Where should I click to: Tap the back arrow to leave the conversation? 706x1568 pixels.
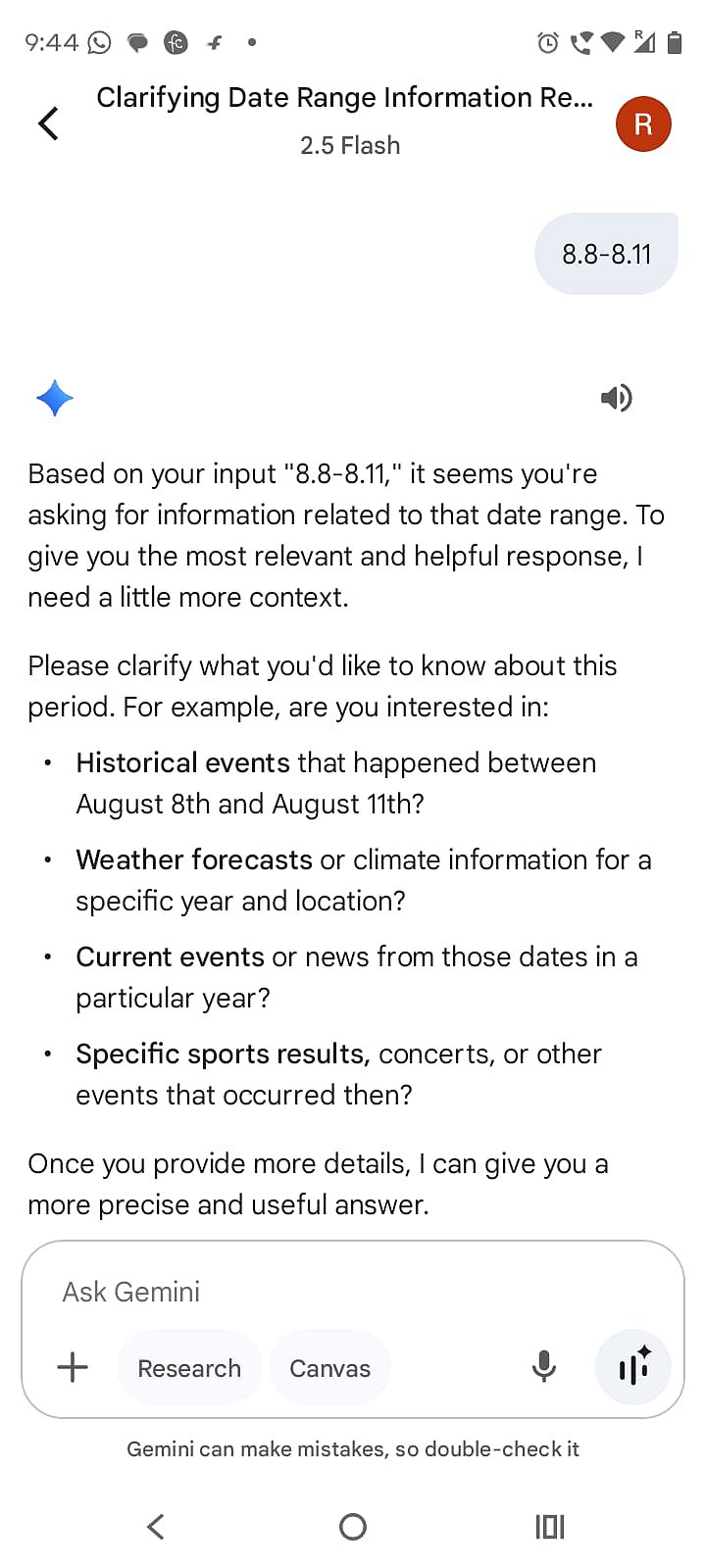click(48, 122)
